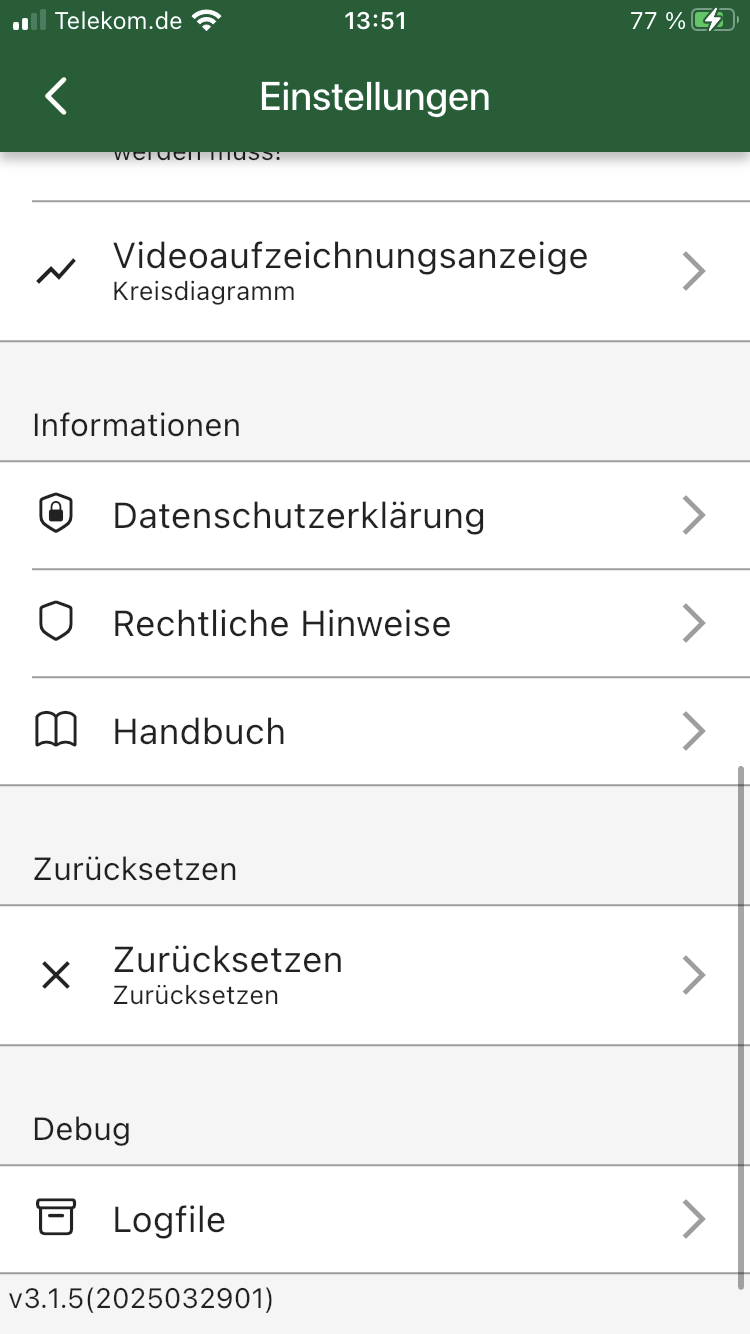The width and height of the screenshot is (750, 1334).
Task: Open the Videoaufzeichnungsanzeige chevron
Action: 694,270
